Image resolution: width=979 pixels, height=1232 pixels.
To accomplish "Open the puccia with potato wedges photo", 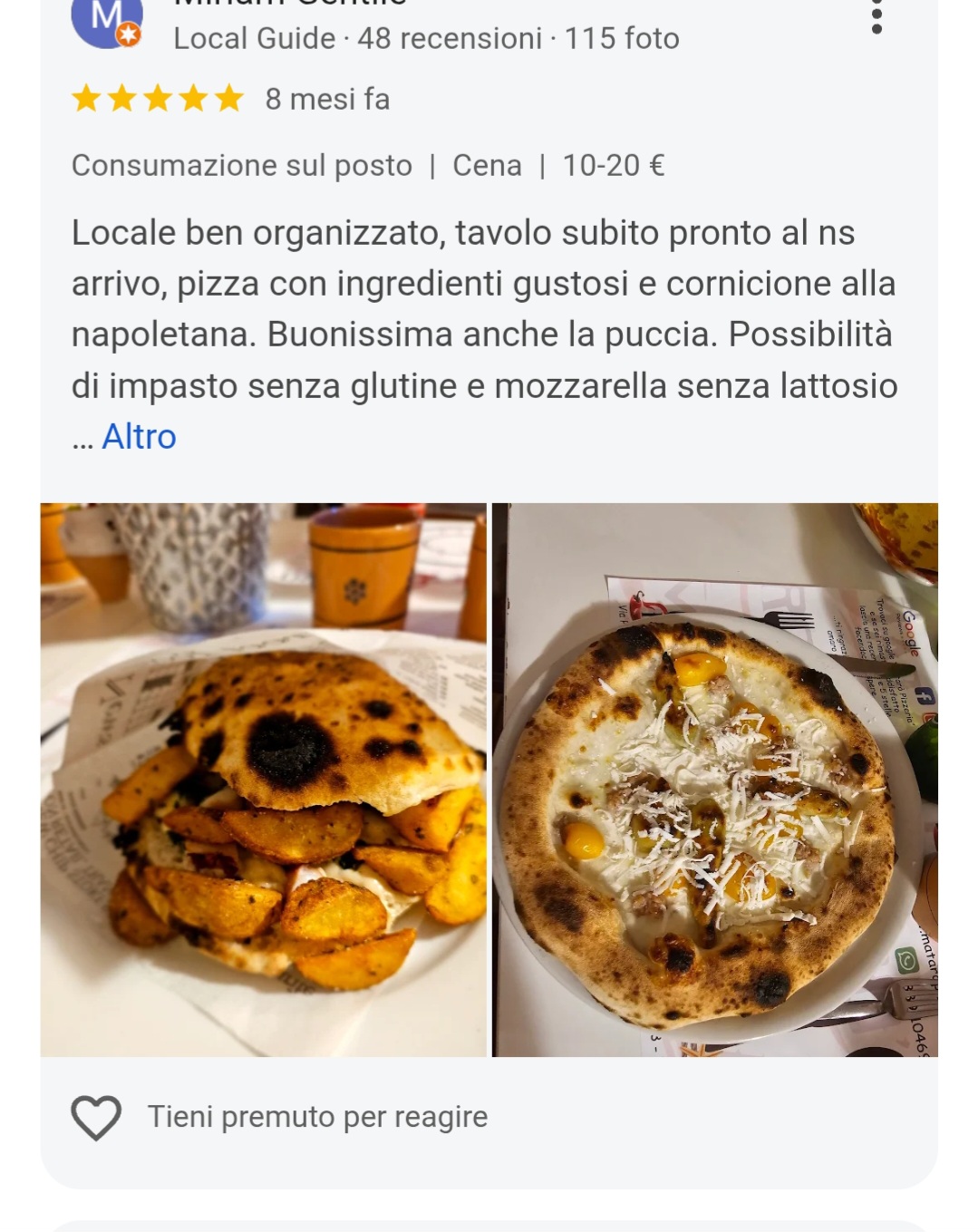I will pos(264,780).
